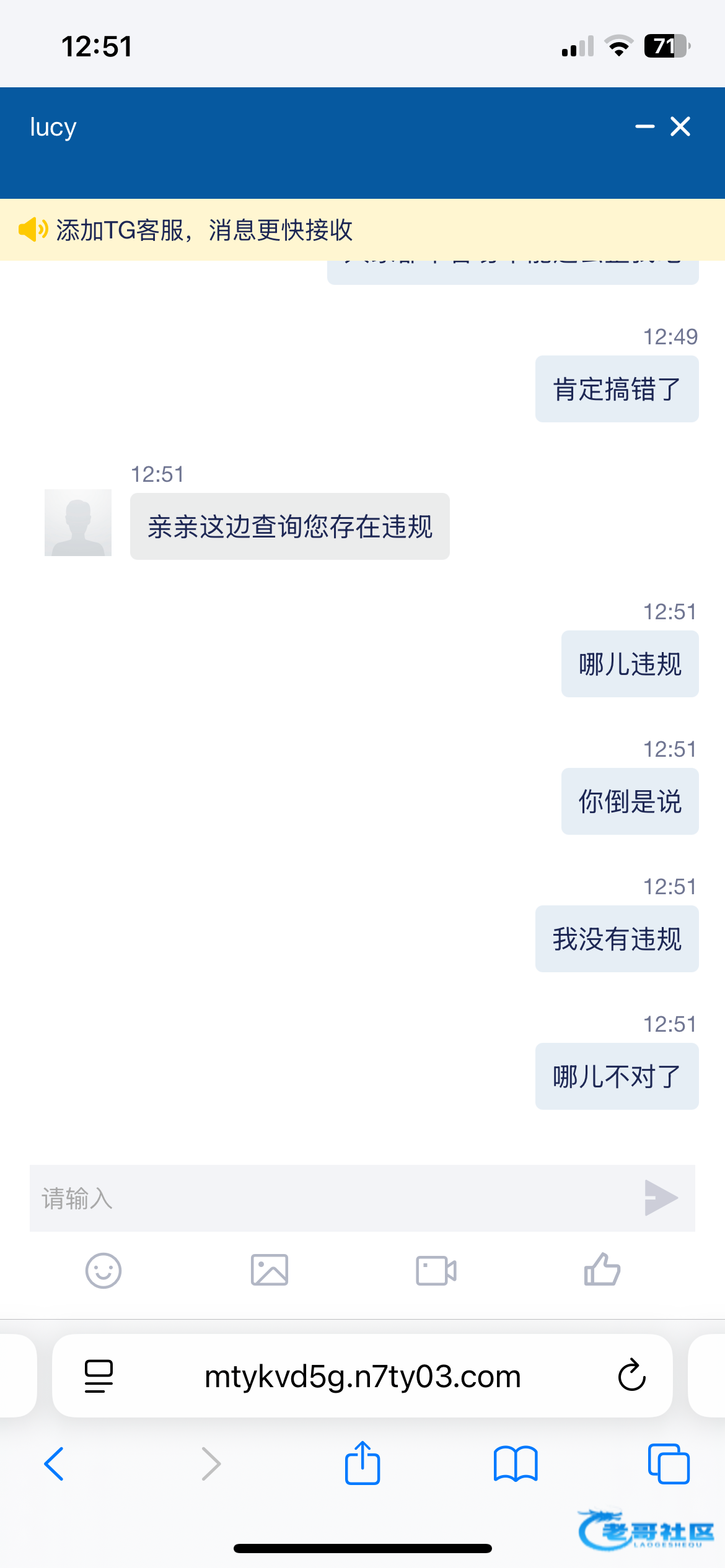
Task: Open the emoji picker
Action: pos(103,1271)
